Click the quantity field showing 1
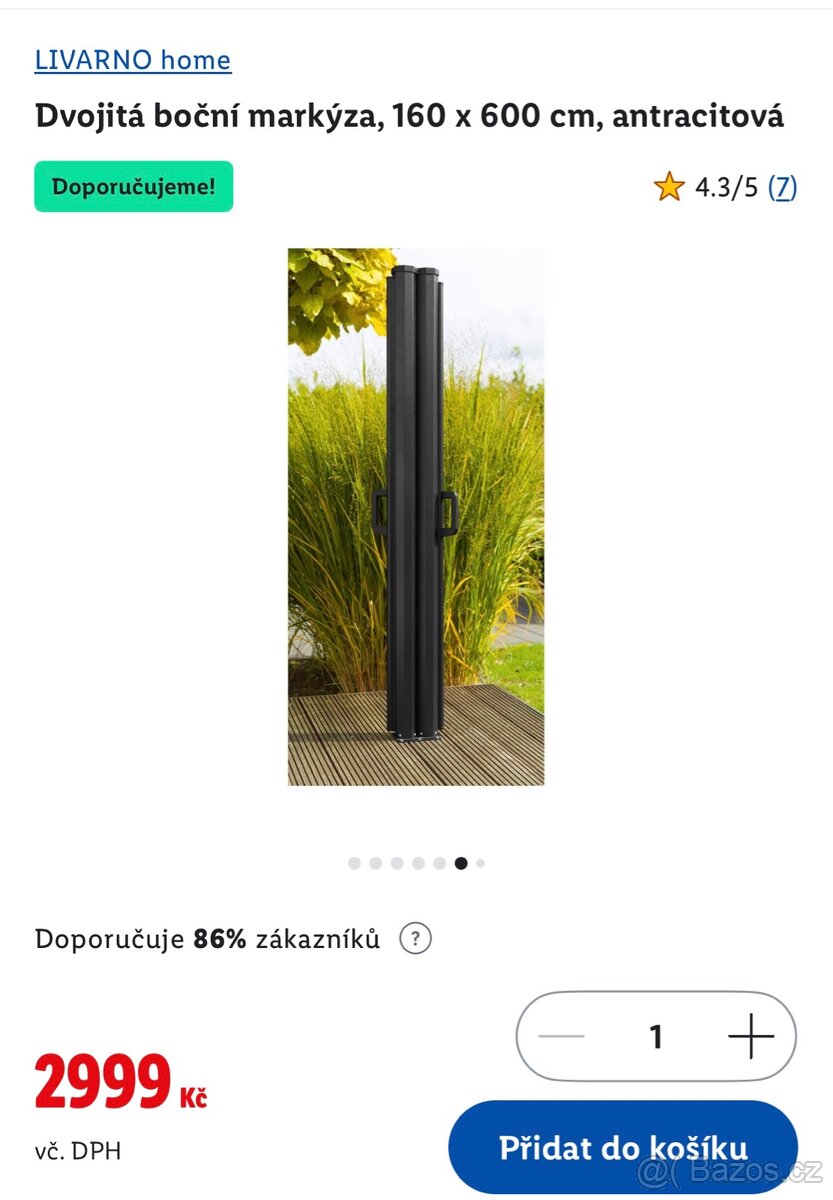The width and height of the screenshot is (833, 1200). [656, 1037]
